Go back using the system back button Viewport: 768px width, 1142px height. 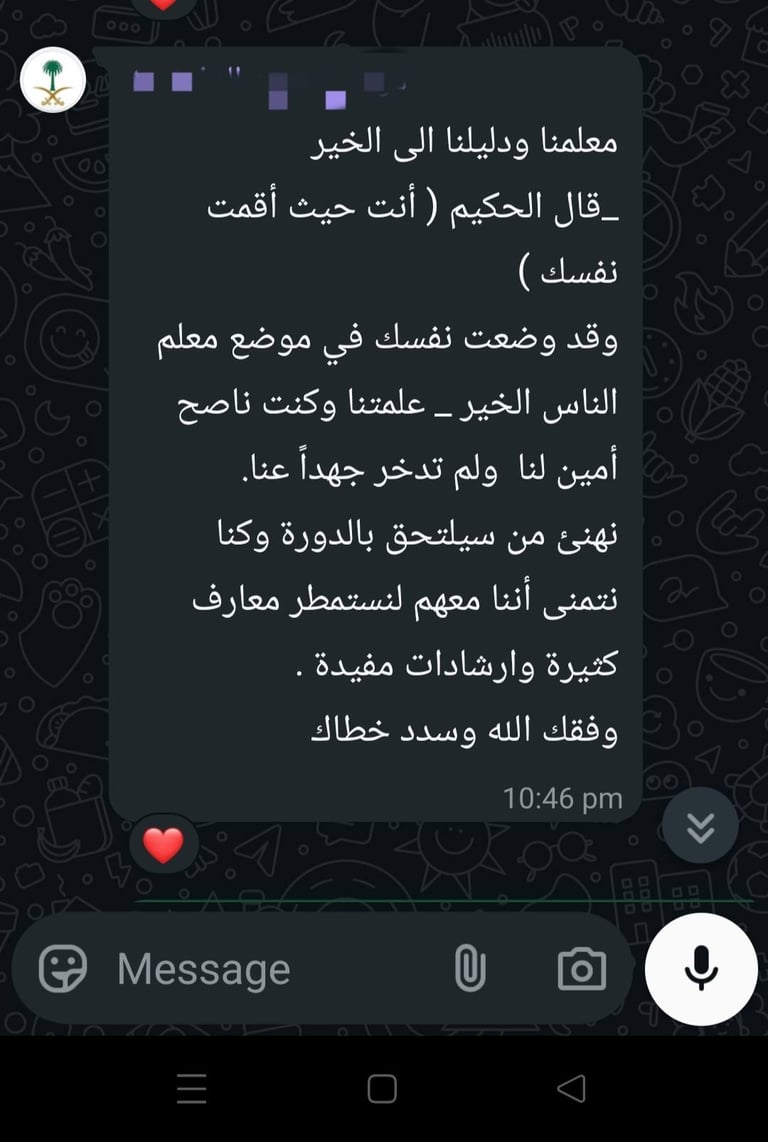(571, 1088)
